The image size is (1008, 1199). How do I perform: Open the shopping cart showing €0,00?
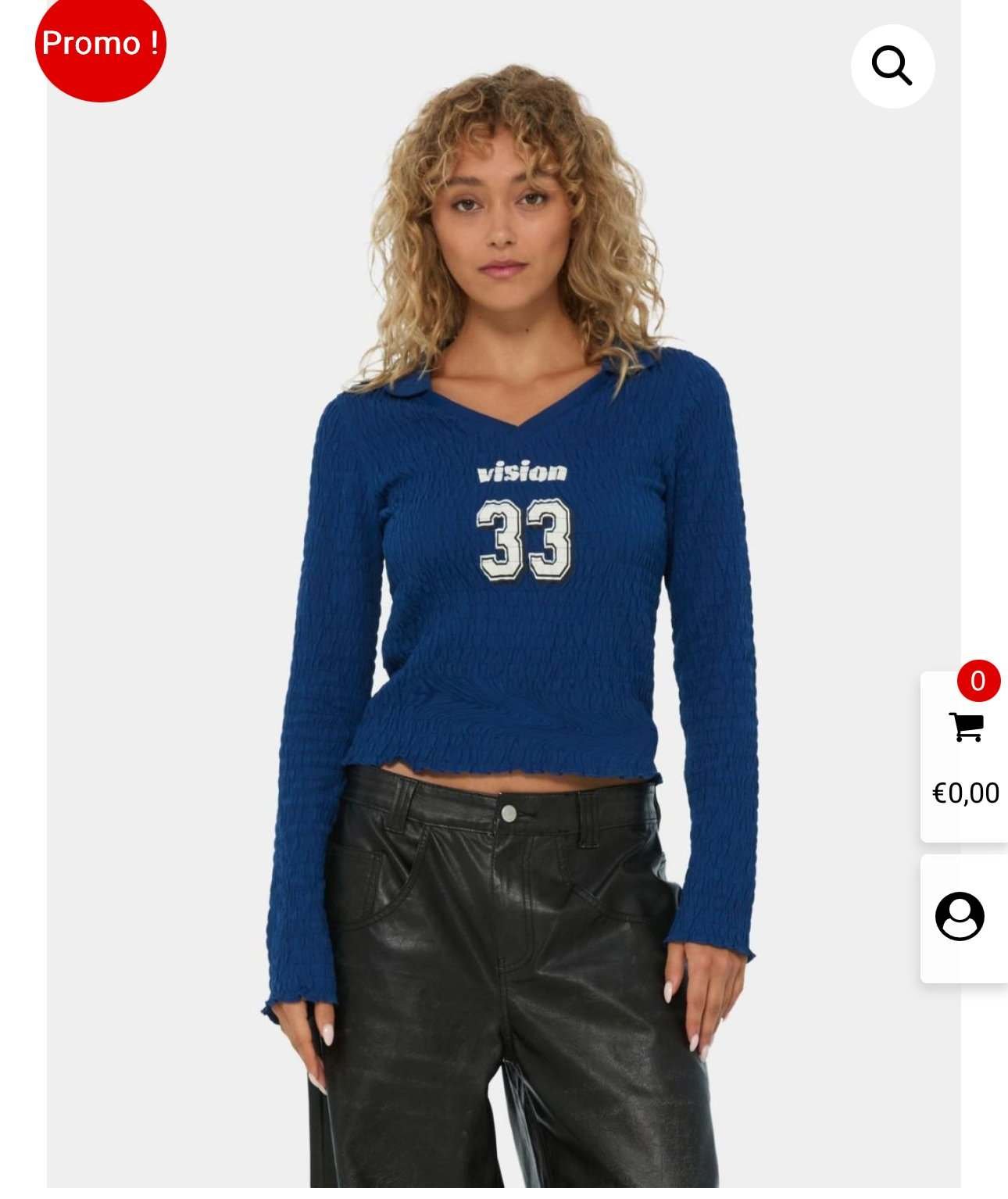click(966, 757)
